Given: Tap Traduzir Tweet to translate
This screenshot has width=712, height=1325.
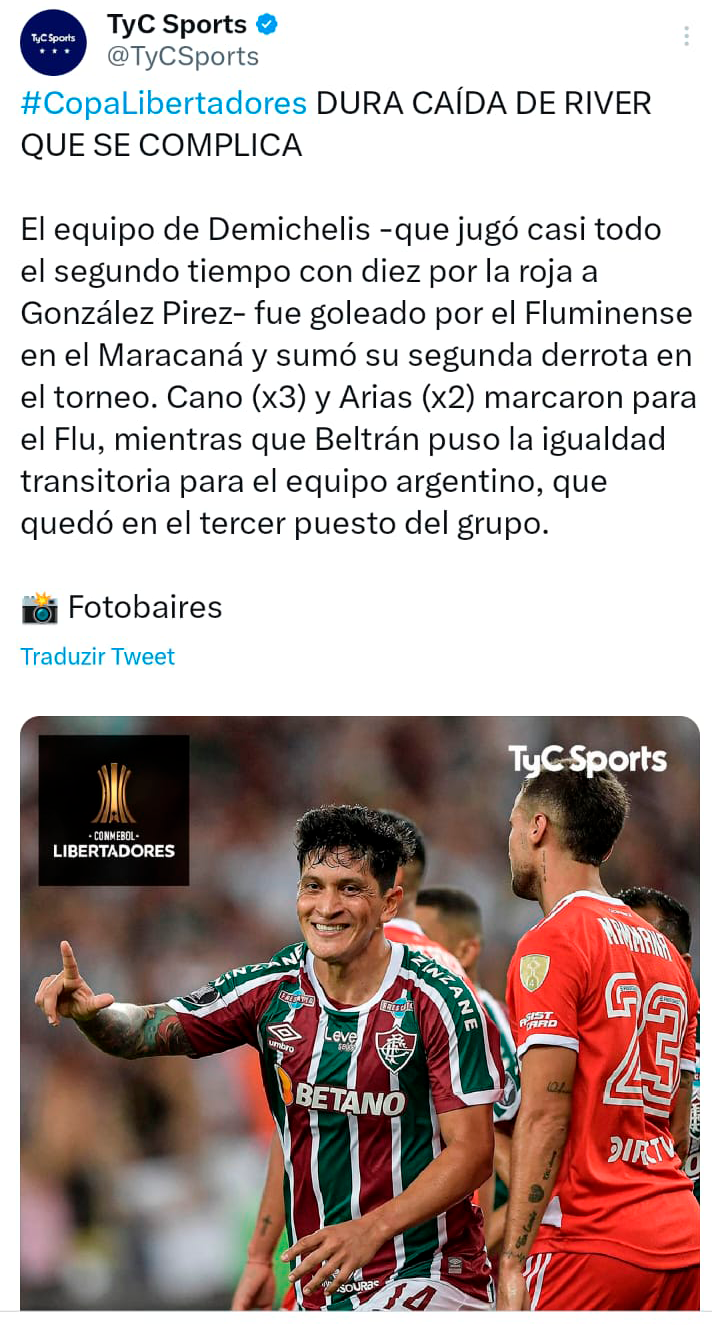Looking at the screenshot, I should coord(98,656).
